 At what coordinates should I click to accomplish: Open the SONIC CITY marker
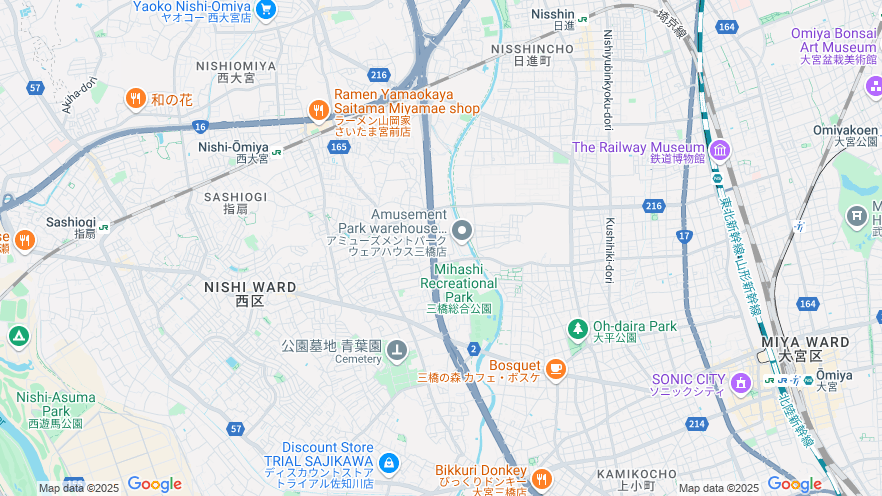(741, 383)
